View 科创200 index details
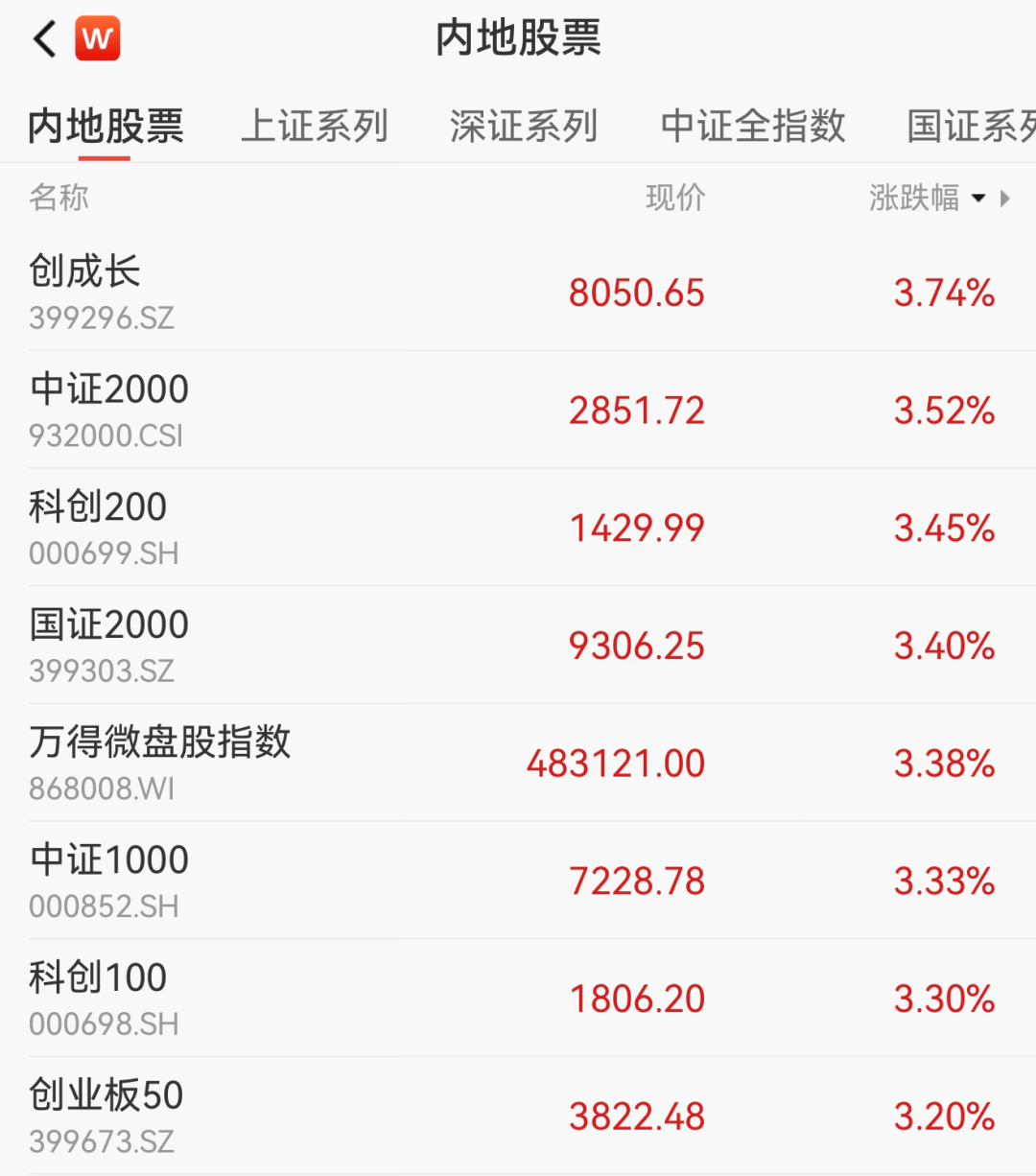The image size is (1036, 1176). pyautogui.click(x=518, y=528)
